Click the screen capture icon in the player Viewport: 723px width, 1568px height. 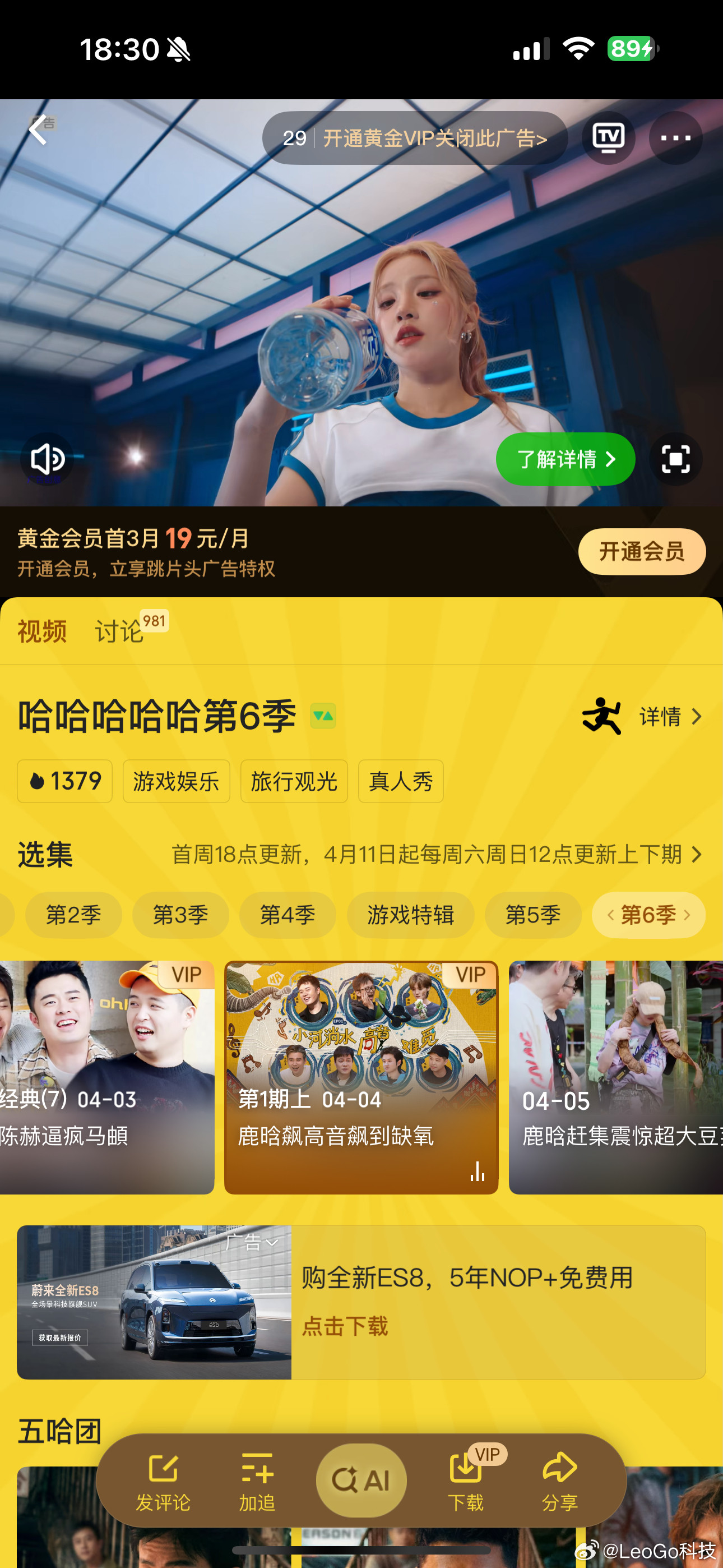[675, 459]
